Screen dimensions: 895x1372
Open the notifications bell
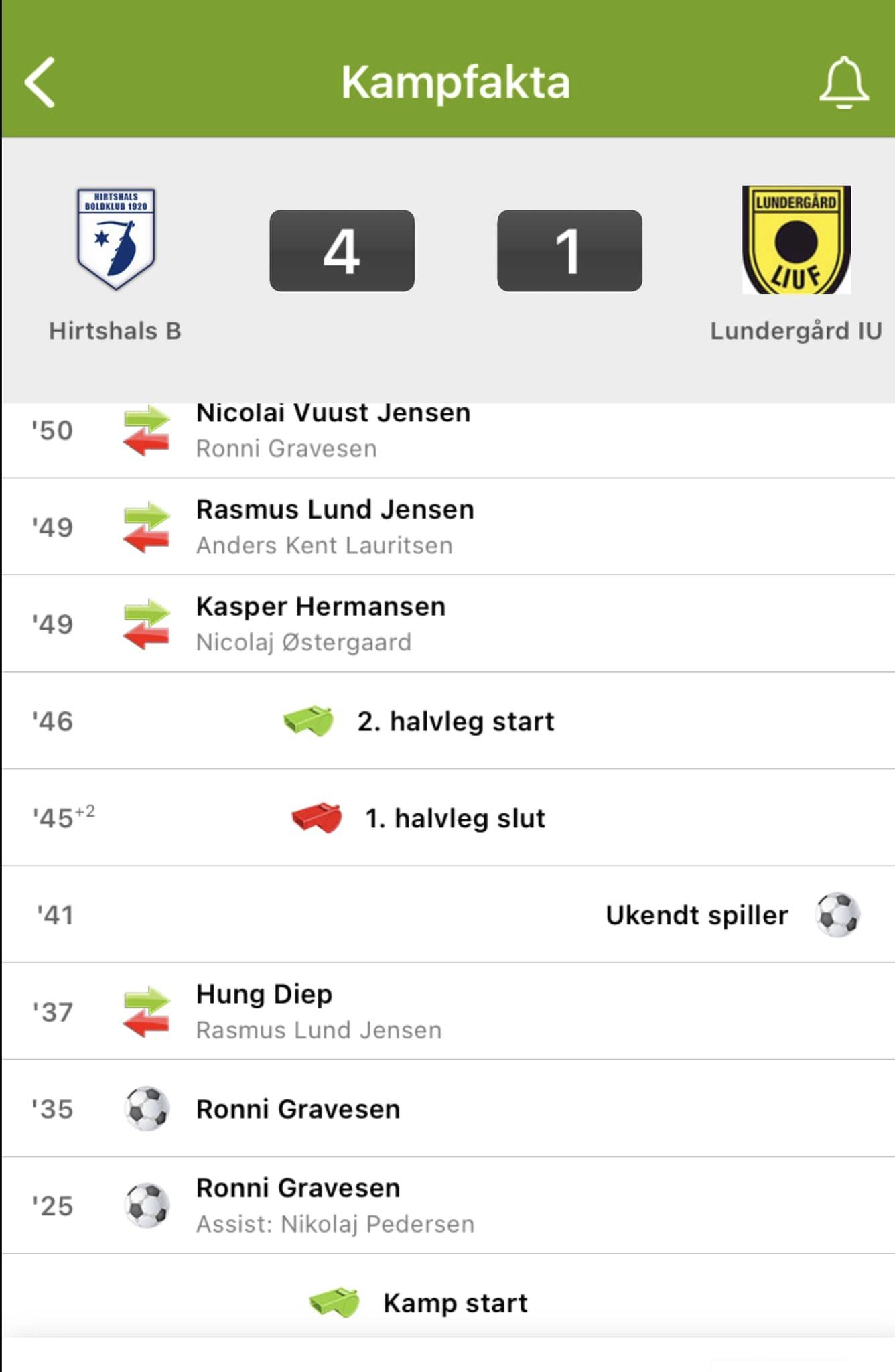coord(843,82)
